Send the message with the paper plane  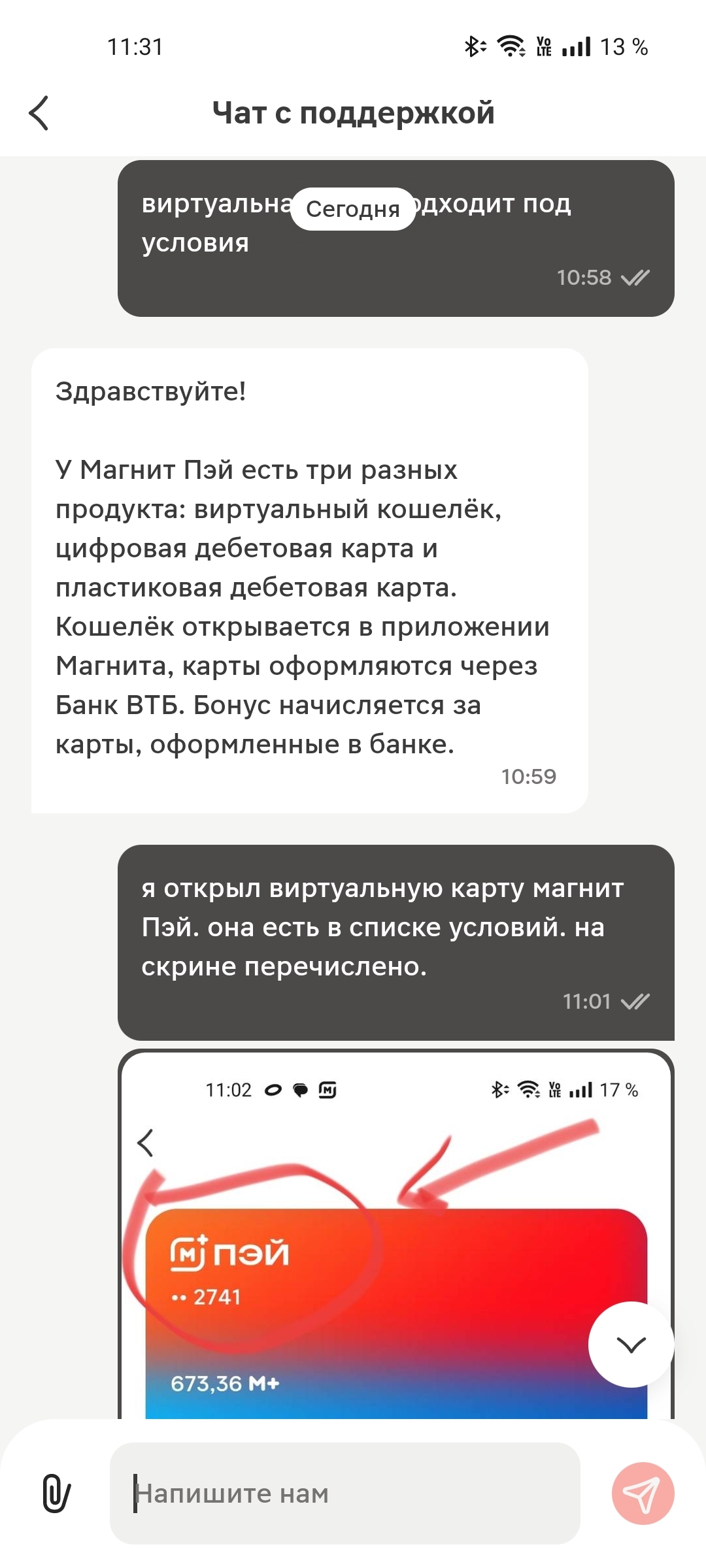point(643,1494)
